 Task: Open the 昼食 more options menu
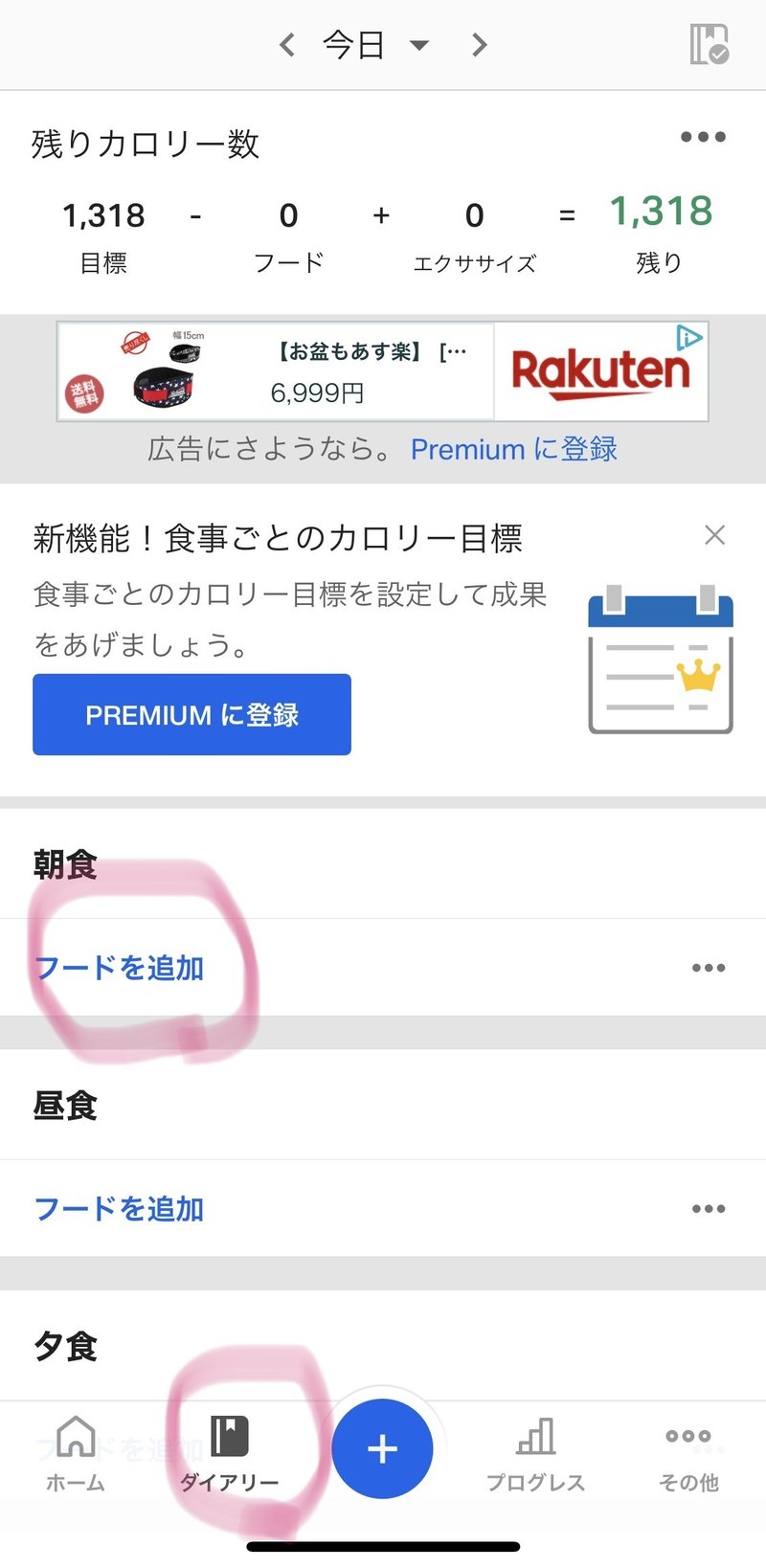coord(709,1209)
